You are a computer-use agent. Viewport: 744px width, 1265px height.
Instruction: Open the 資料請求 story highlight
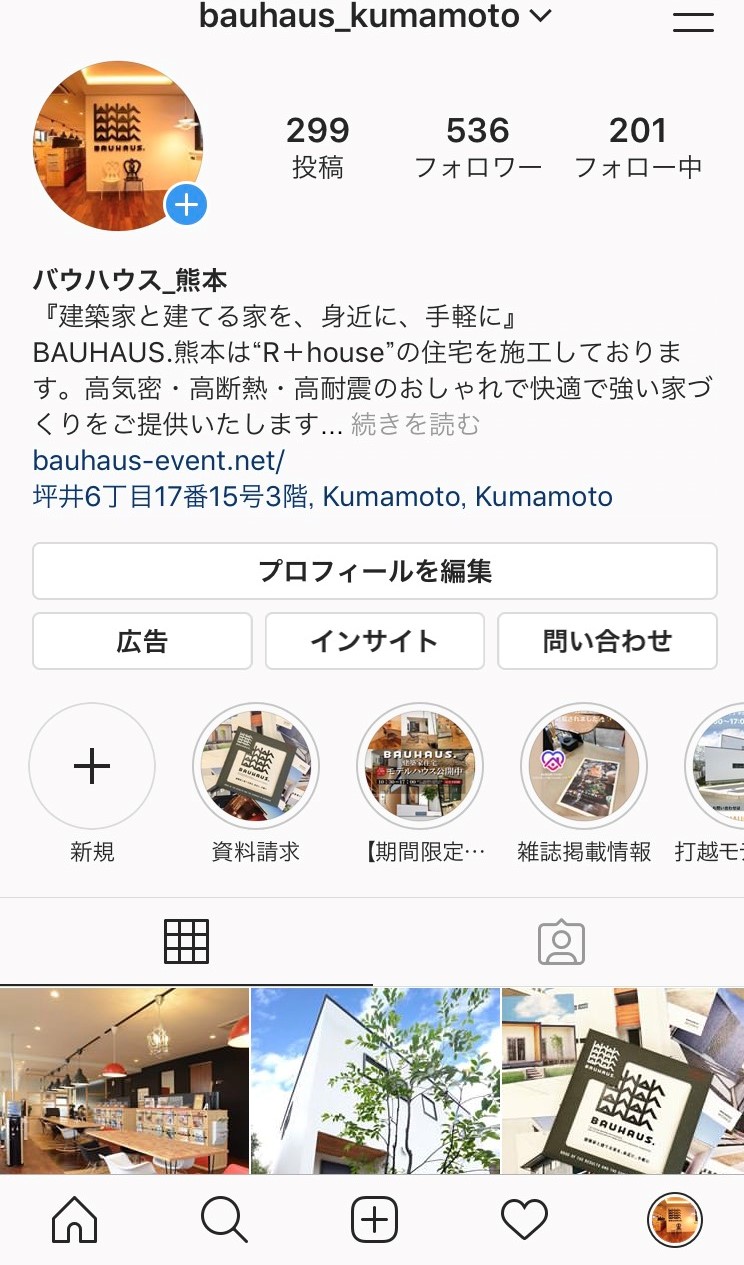tap(256, 767)
